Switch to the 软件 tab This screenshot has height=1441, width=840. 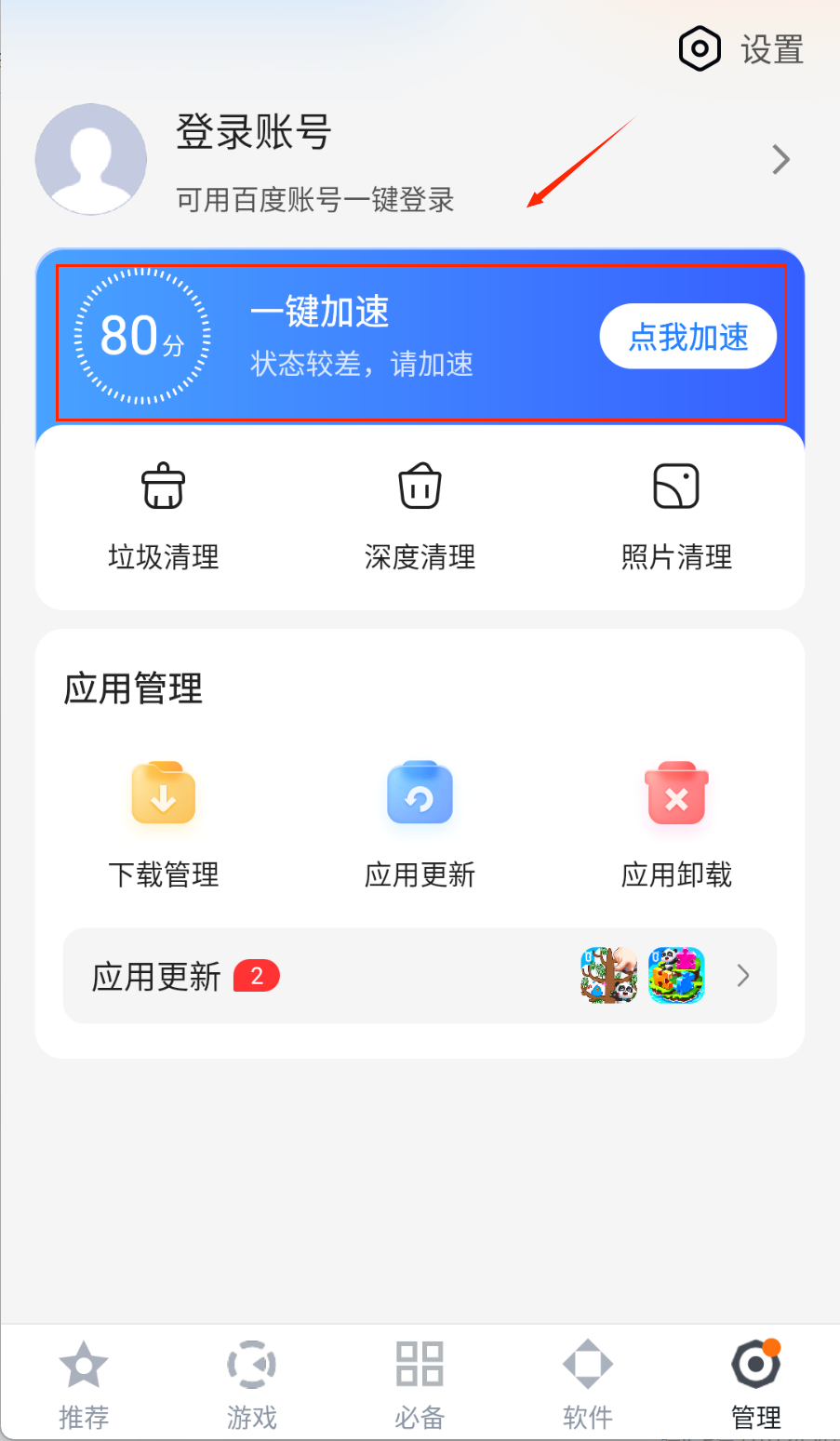[x=588, y=1383]
